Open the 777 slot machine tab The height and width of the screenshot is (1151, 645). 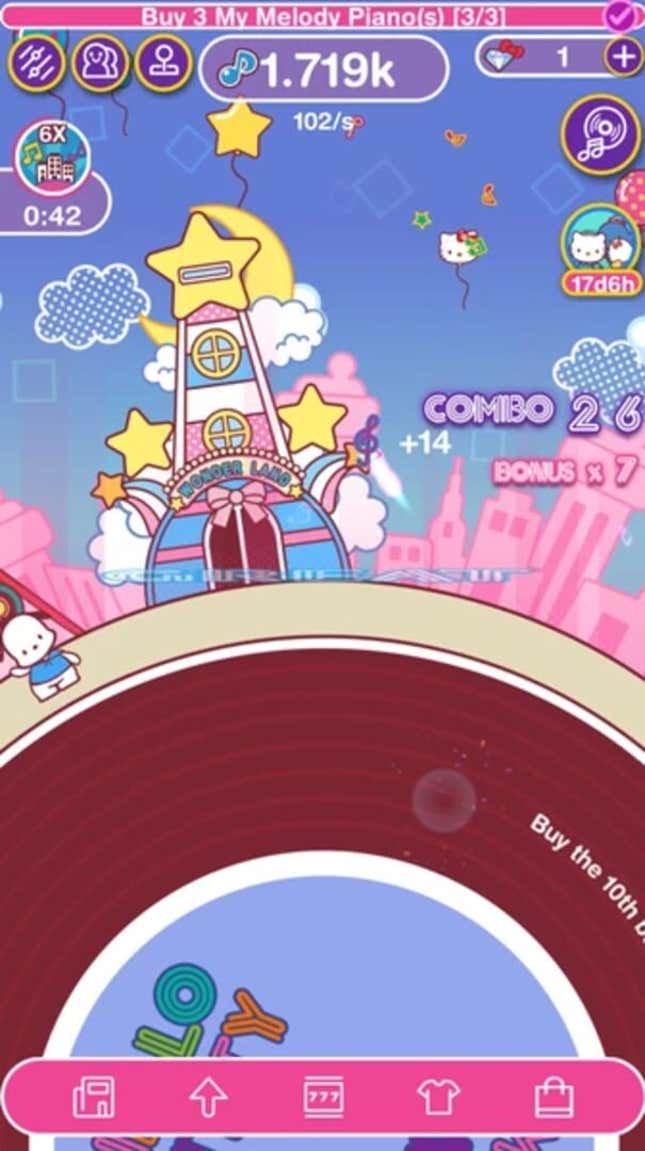[323, 1097]
